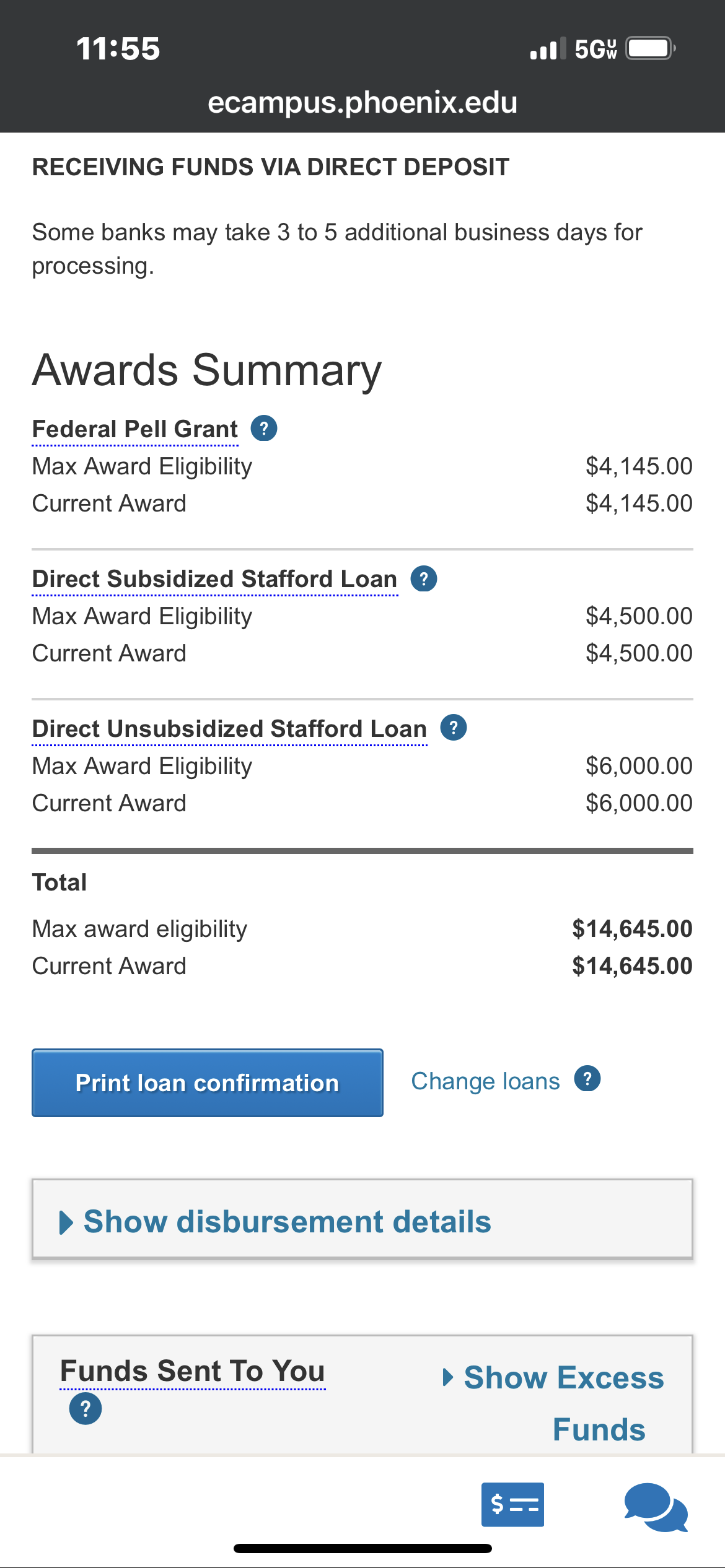The height and width of the screenshot is (1568, 725).
Task: Open help for Direct Unsubsidized Stafford Loan
Action: coord(454,727)
